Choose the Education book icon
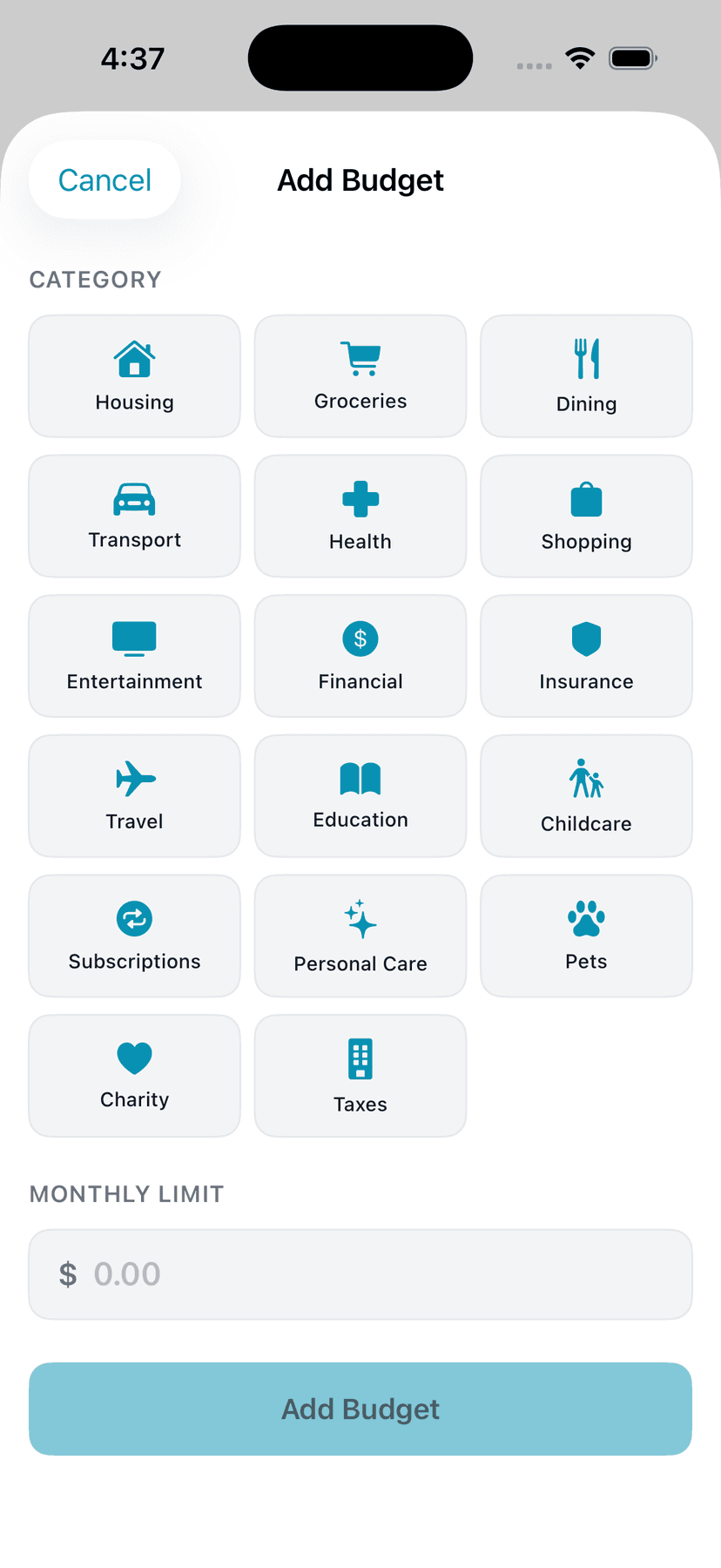This screenshot has width=721, height=1568. [360, 778]
